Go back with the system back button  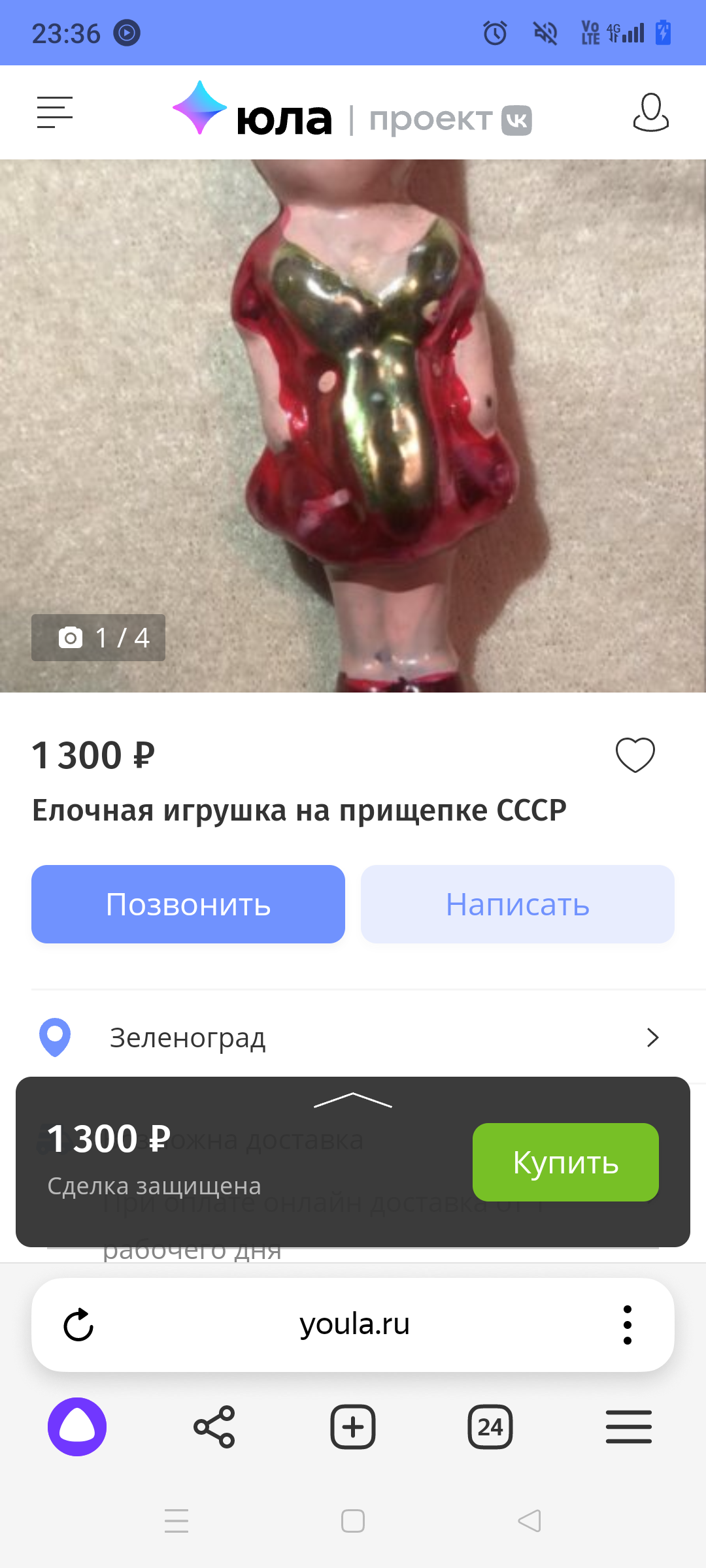click(529, 1521)
